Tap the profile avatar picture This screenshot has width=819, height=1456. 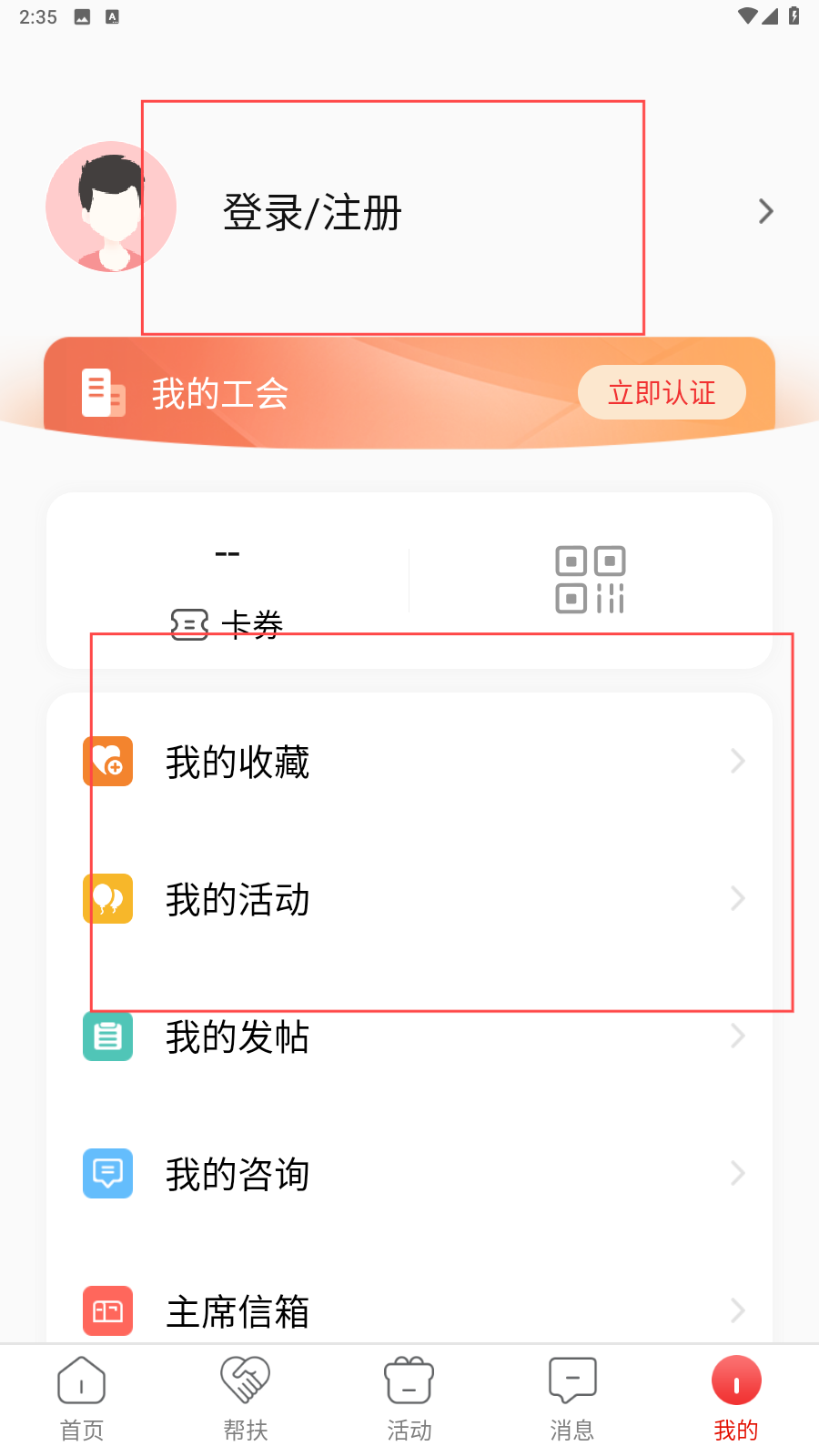point(111,207)
